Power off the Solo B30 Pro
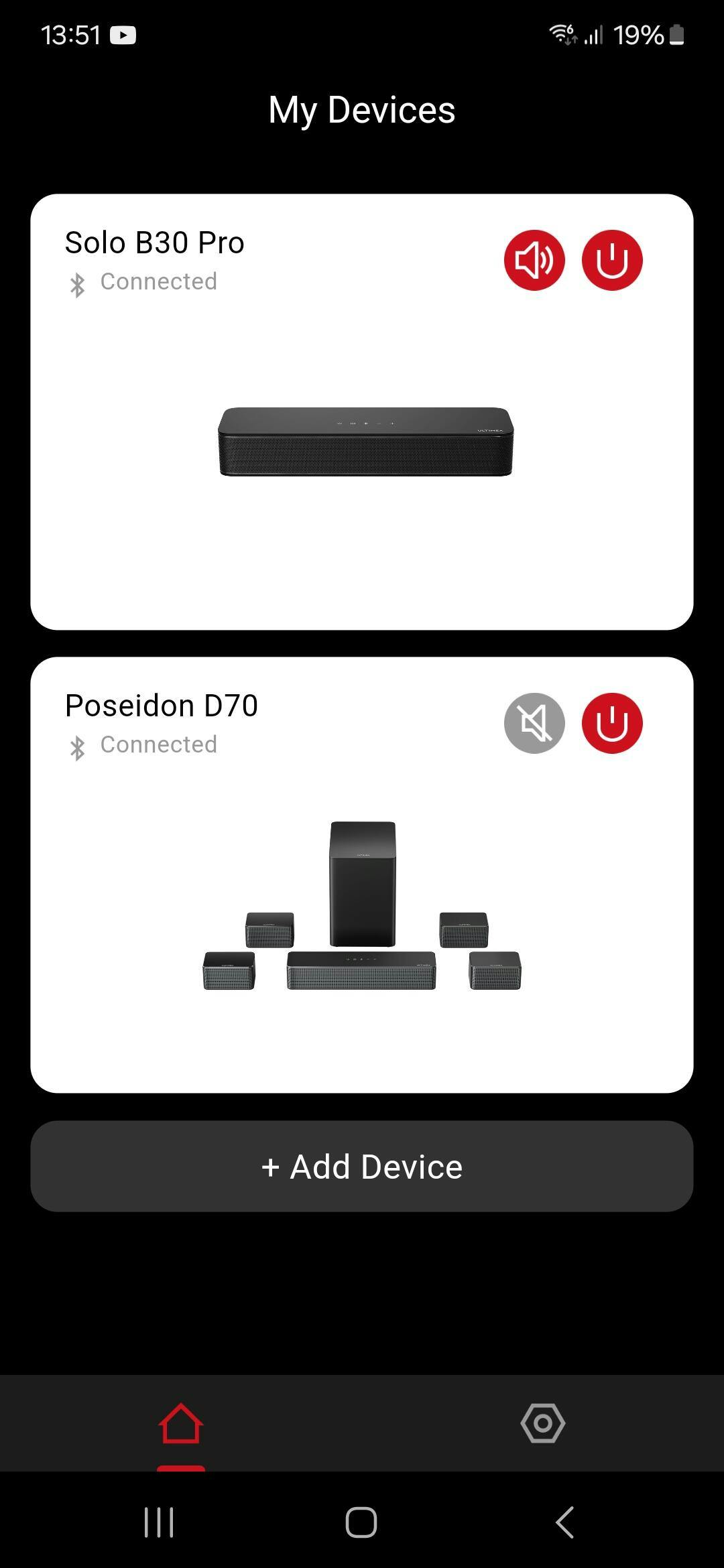Image resolution: width=724 pixels, height=1568 pixels. 612,260
